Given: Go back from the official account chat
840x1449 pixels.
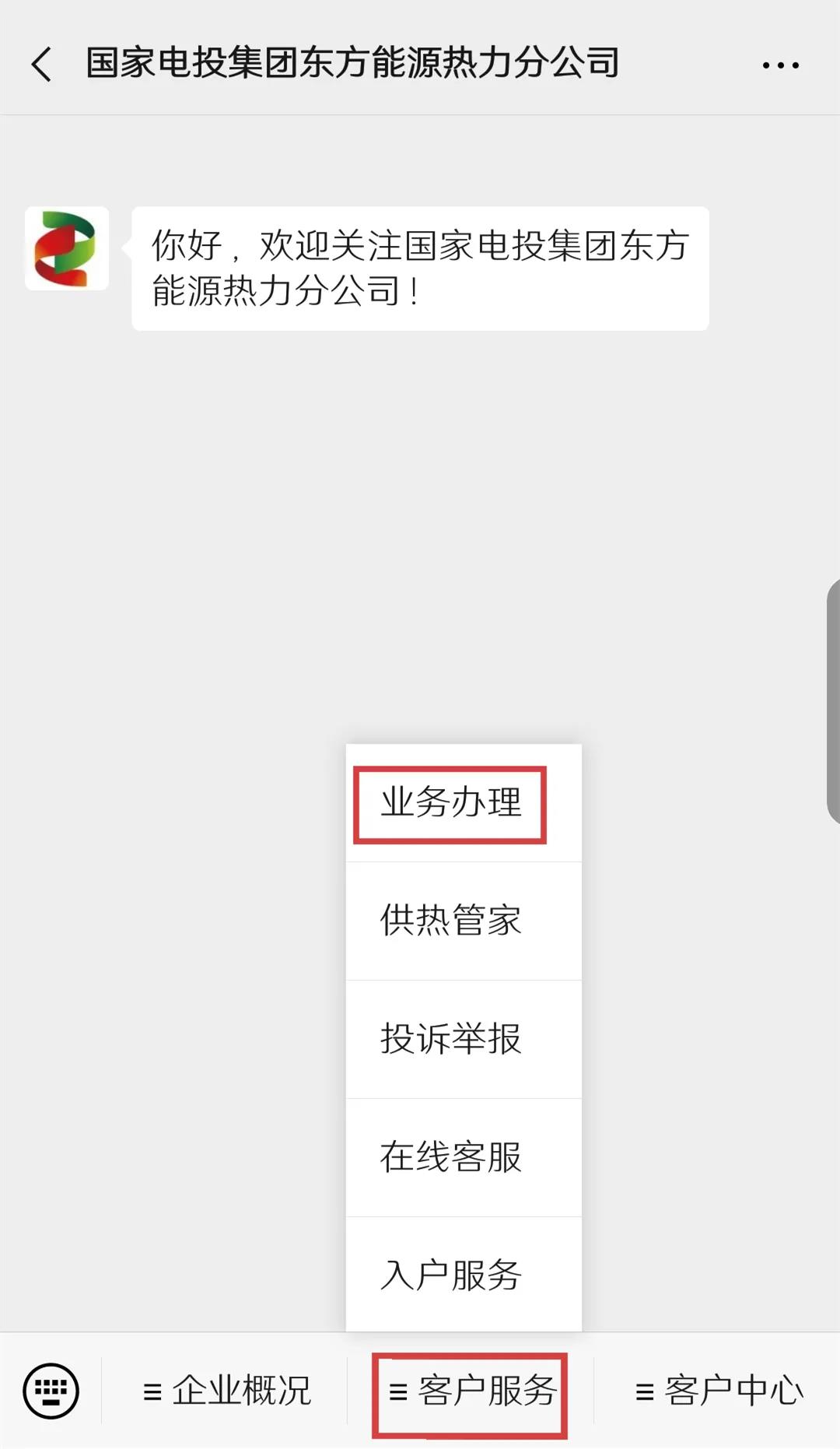Looking at the screenshot, I should tap(42, 64).
